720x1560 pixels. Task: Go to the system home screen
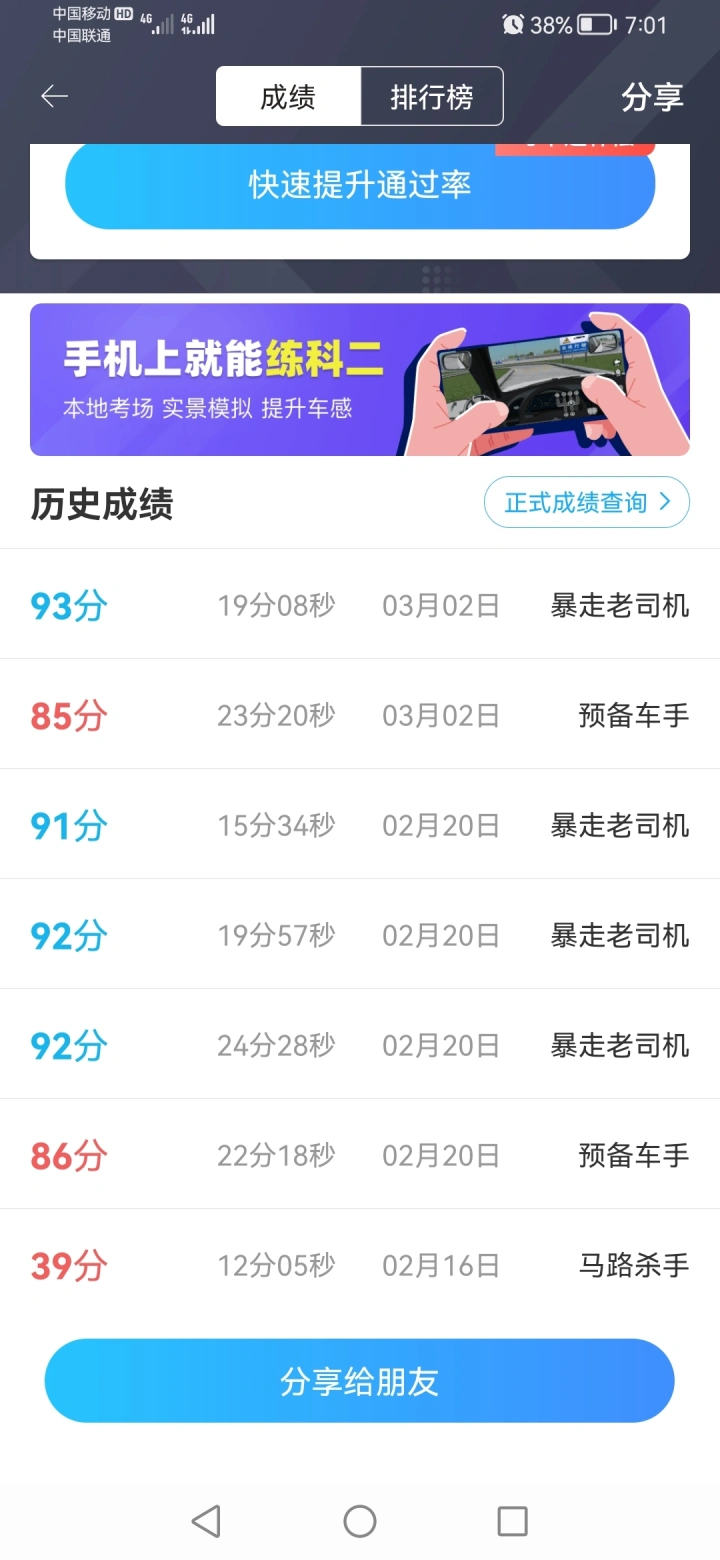[360, 1521]
